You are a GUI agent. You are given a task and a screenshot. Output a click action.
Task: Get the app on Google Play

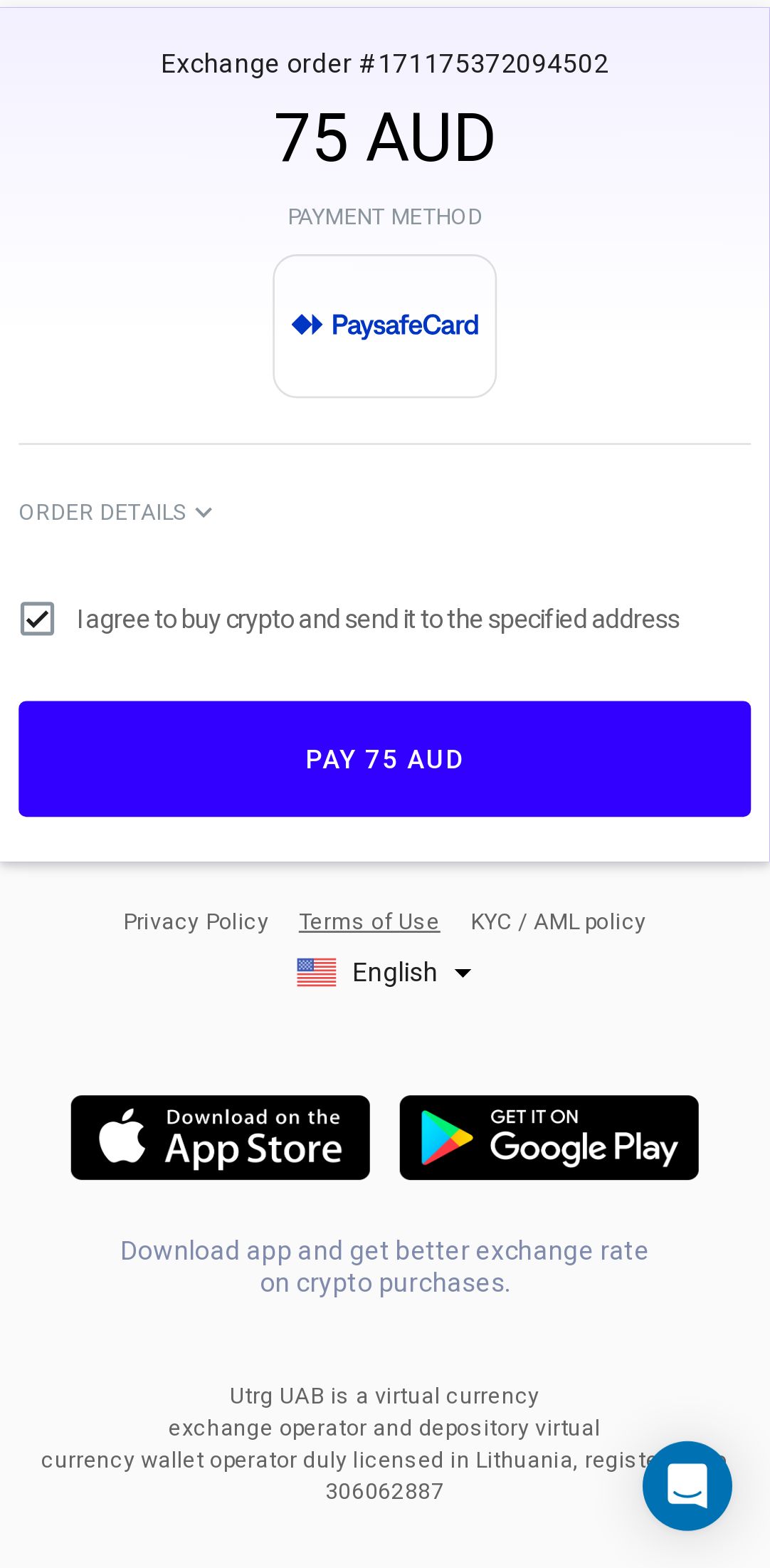549,1137
